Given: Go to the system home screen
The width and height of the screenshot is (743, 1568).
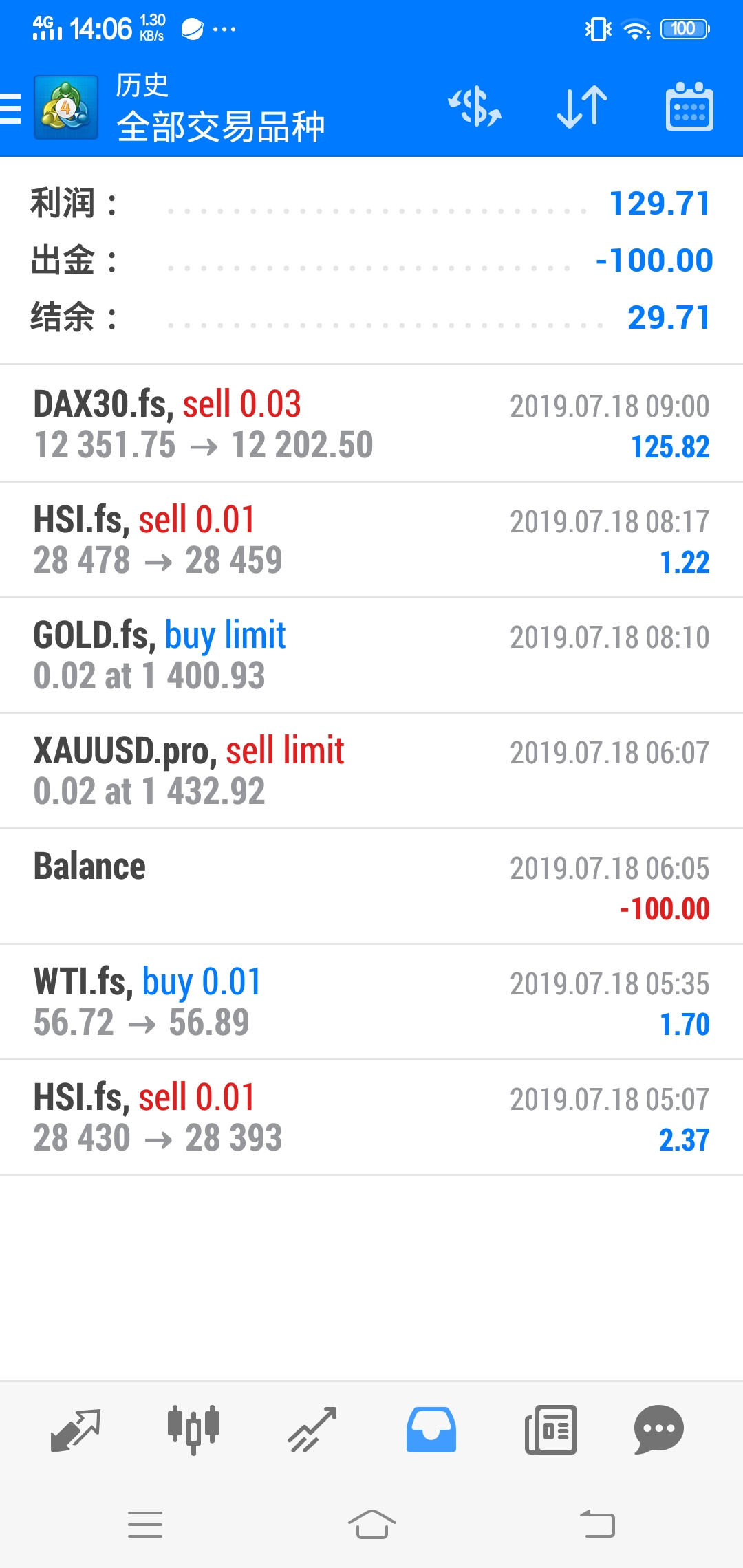Looking at the screenshot, I should (x=371, y=1525).
